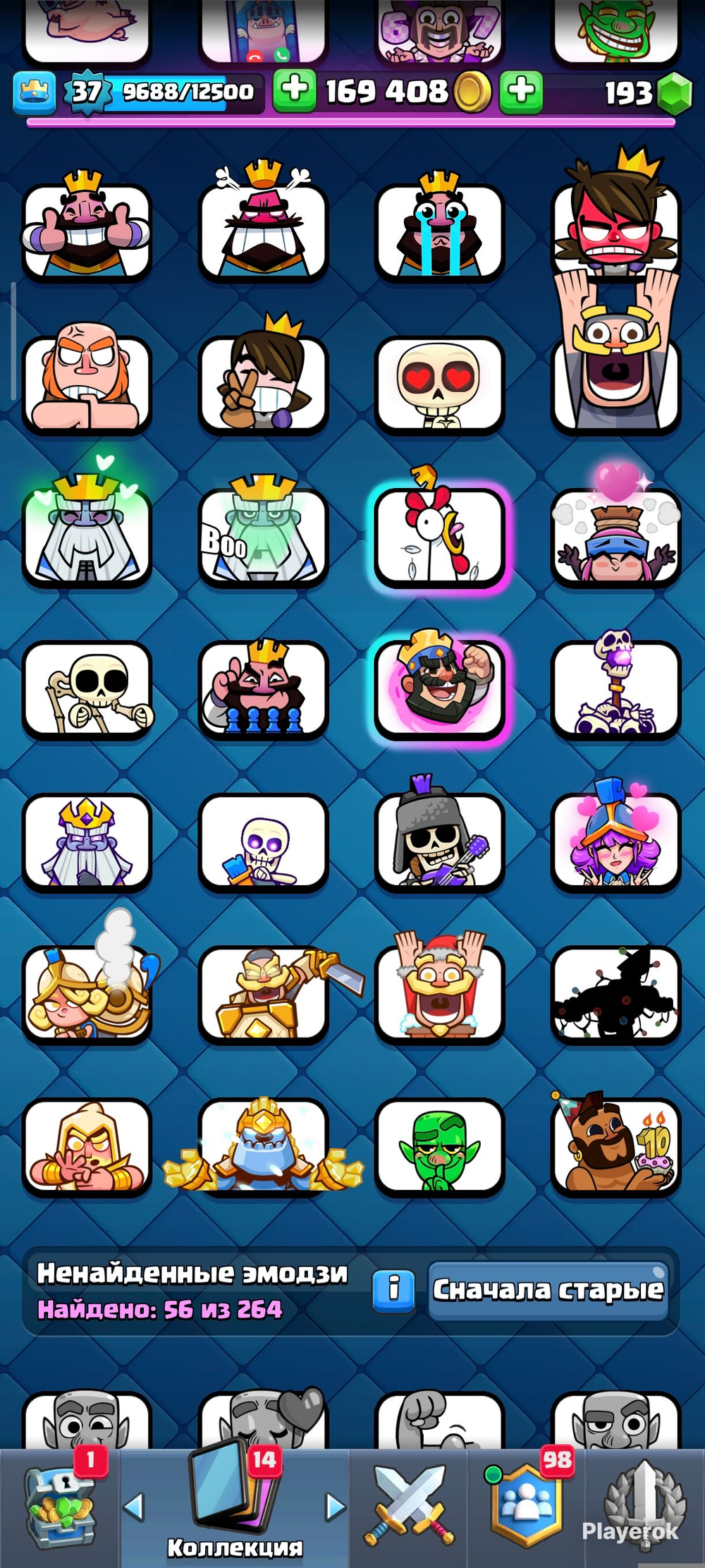Choose the heart-eyes skeleton emote
The width and height of the screenshot is (705, 1568).
tap(439, 384)
